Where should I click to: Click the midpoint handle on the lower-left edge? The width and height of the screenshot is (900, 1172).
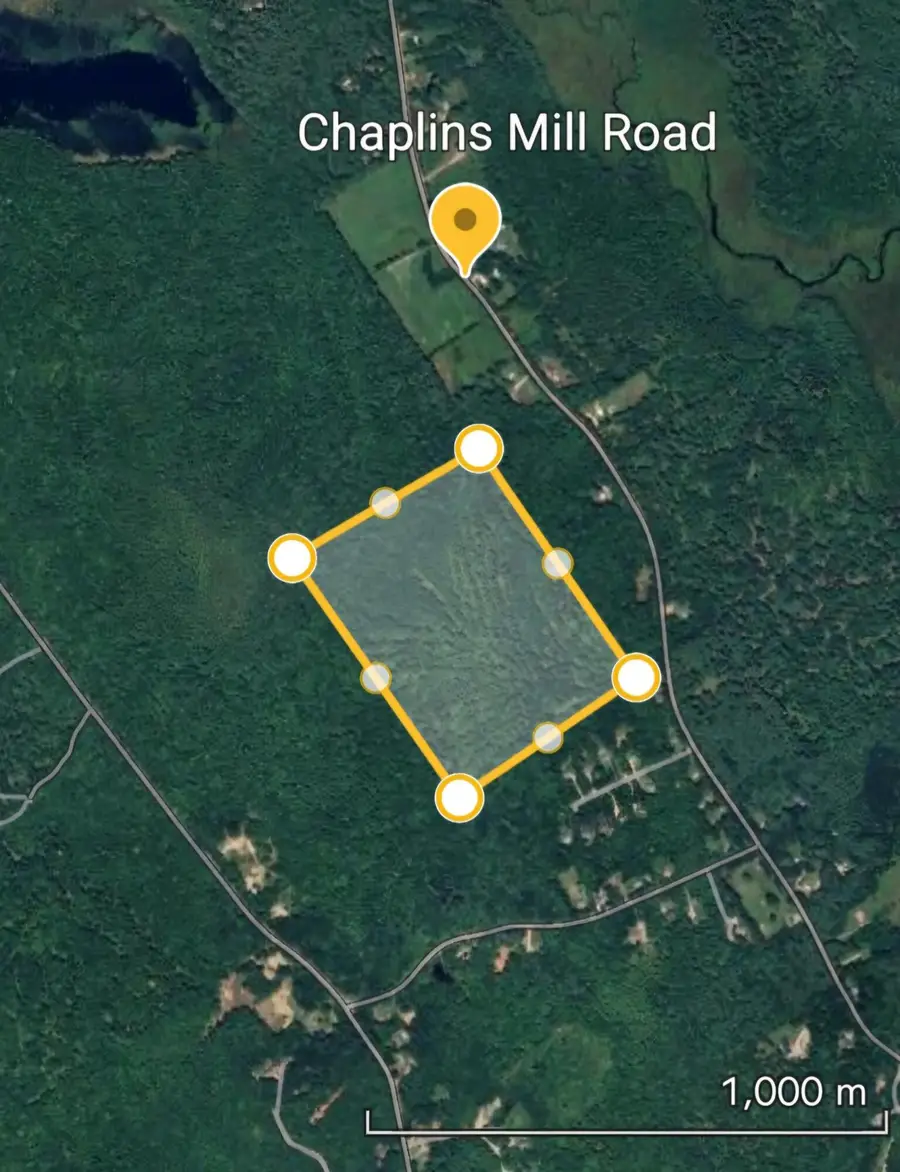pos(375,678)
